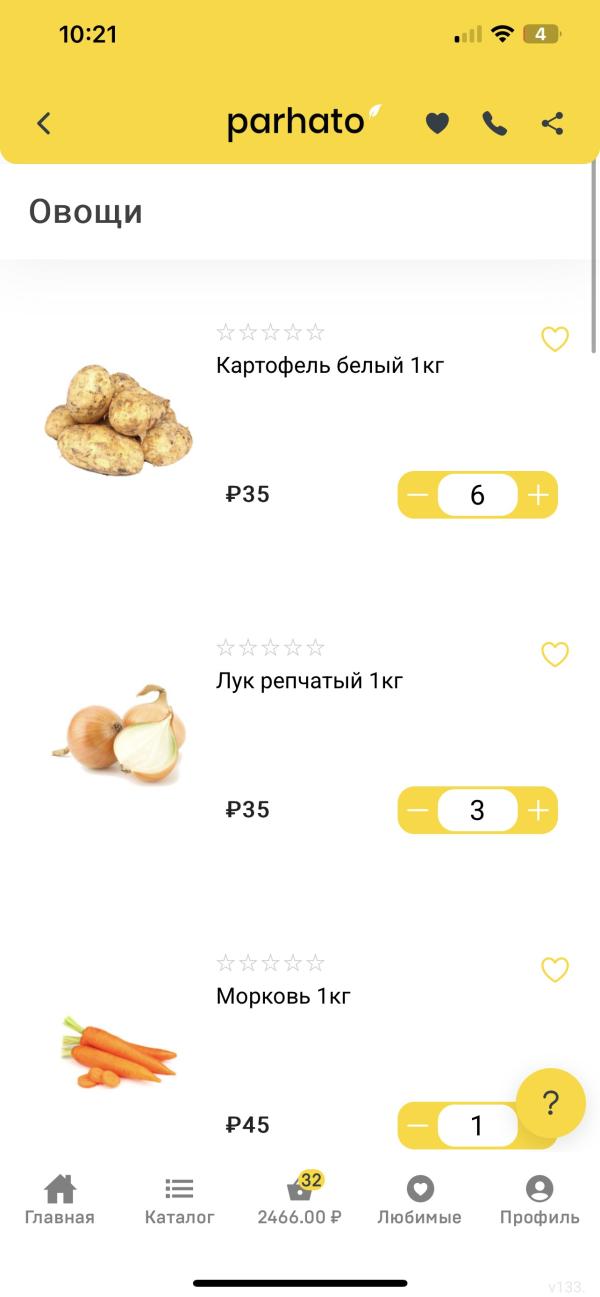The image size is (600, 1297).
Task: Go back using the header arrow
Action: click(43, 123)
